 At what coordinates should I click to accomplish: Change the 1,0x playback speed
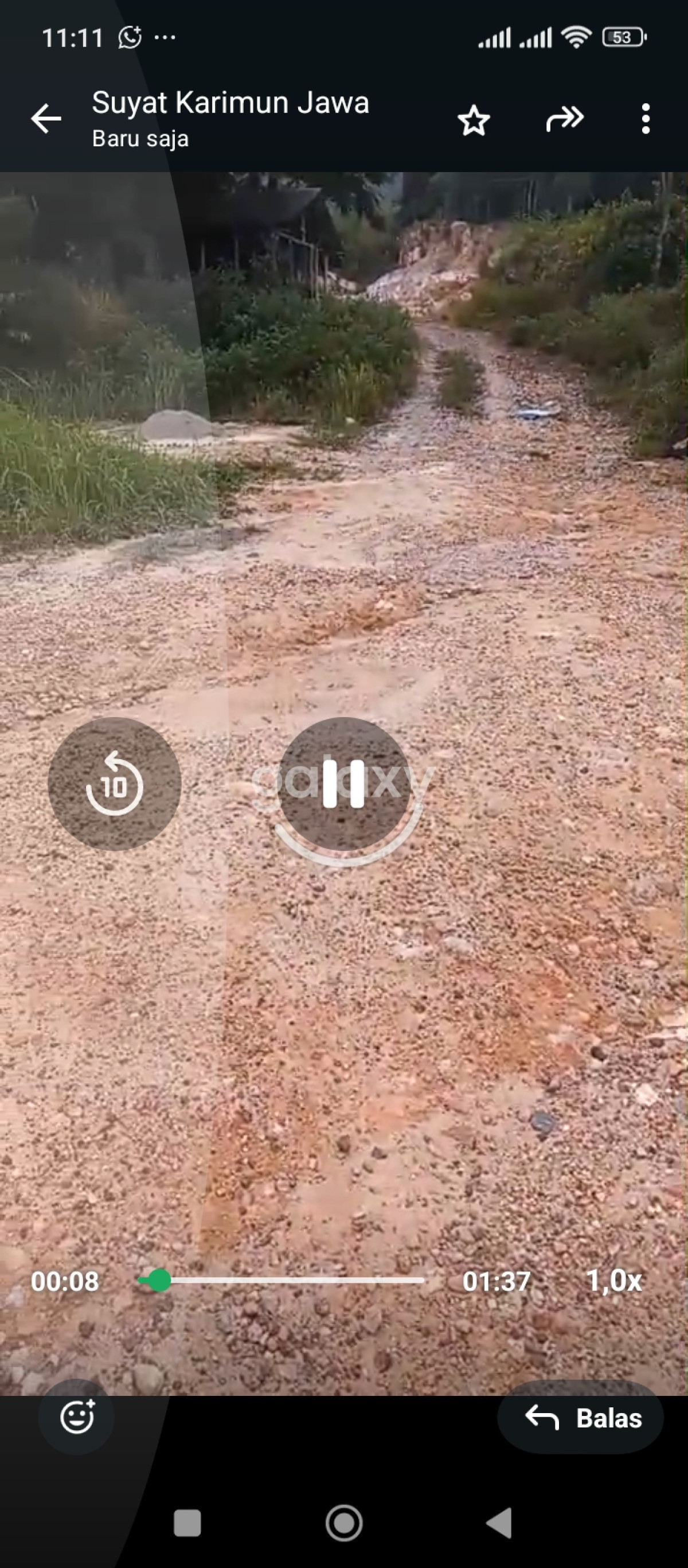click(x=613, y=1280)
